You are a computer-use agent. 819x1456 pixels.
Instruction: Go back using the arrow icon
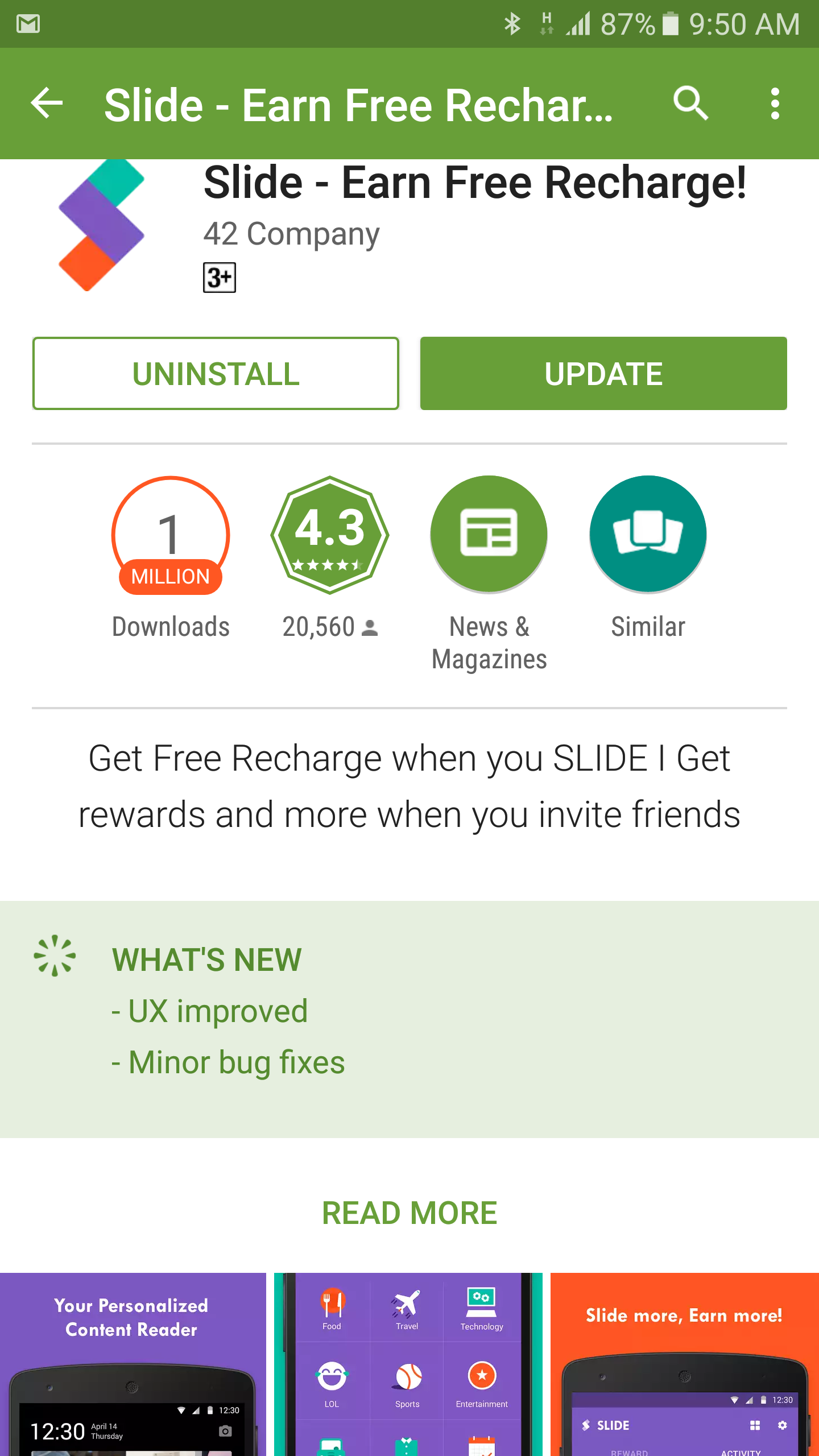point(47,104)
